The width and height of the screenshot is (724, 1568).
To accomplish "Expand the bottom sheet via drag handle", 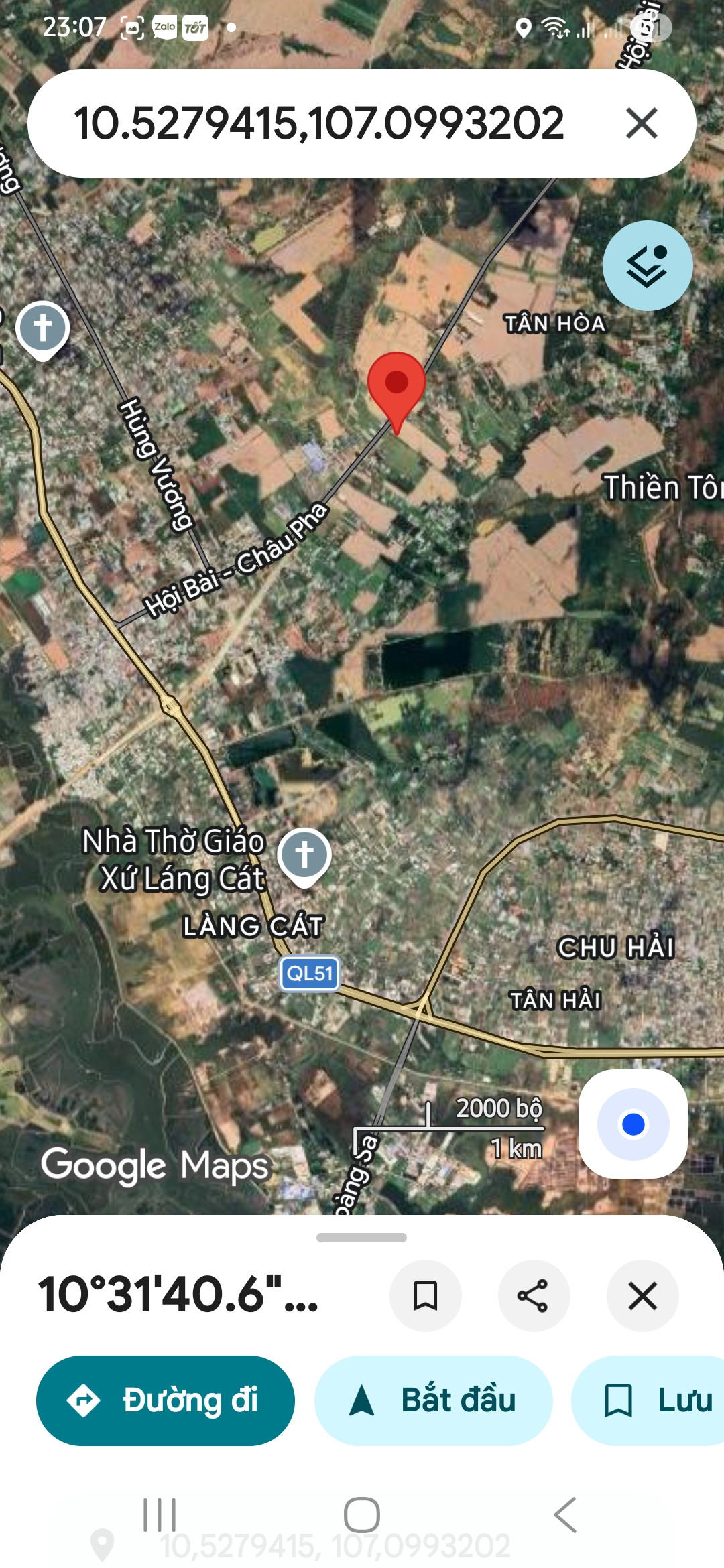I will tap(362, 1237).
